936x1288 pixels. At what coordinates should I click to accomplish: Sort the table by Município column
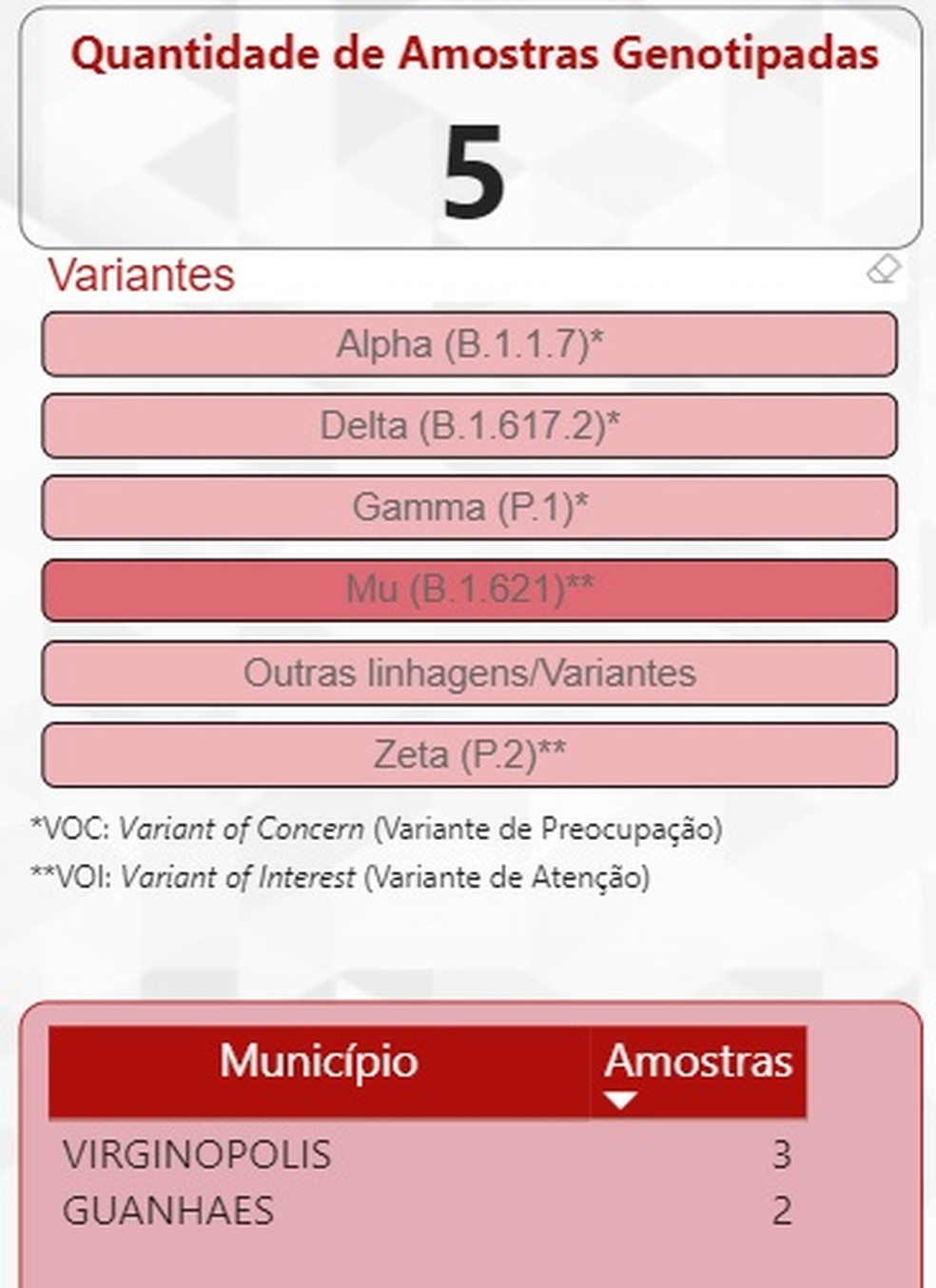[318, 1061]
